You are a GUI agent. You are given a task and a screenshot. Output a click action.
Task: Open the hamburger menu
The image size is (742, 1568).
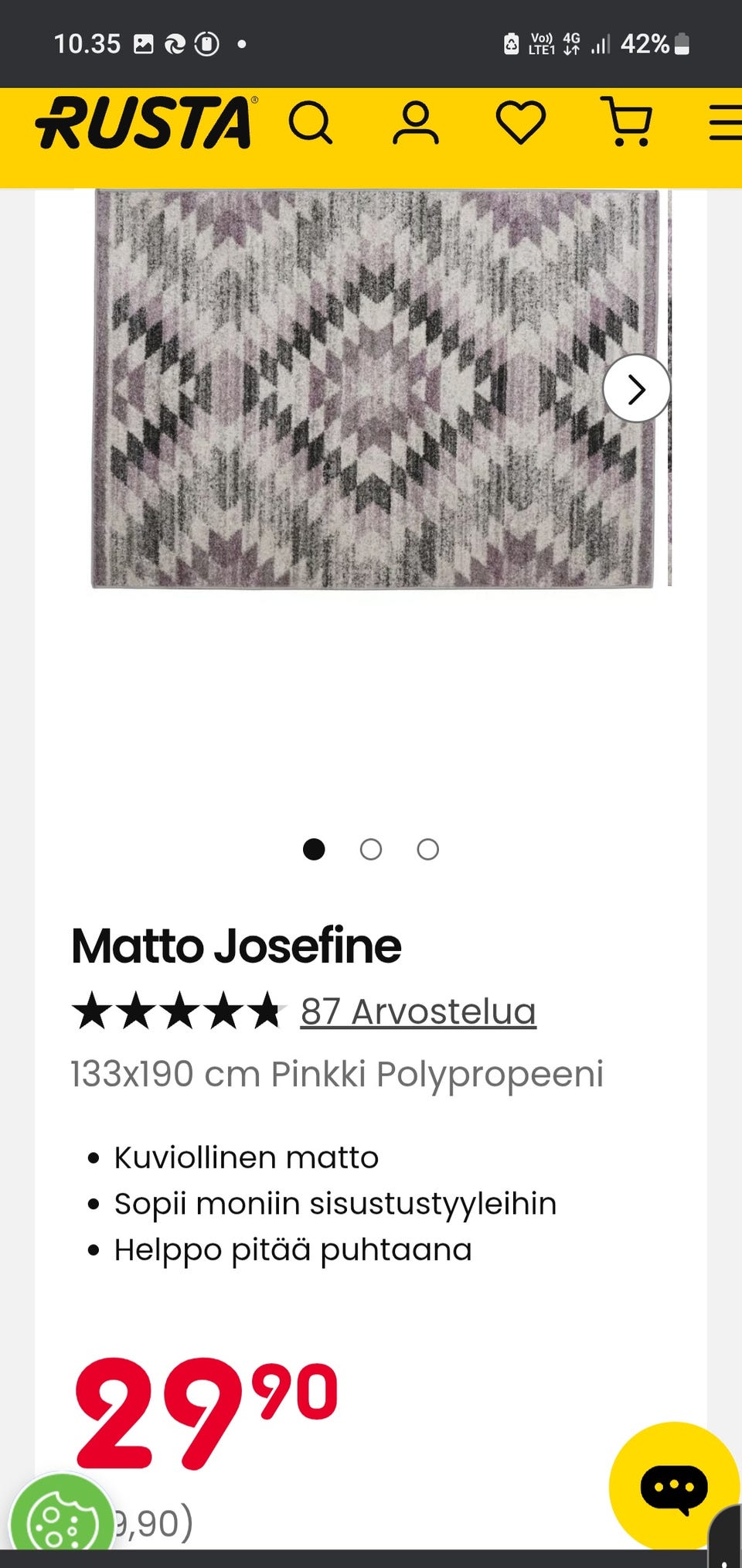725,123
